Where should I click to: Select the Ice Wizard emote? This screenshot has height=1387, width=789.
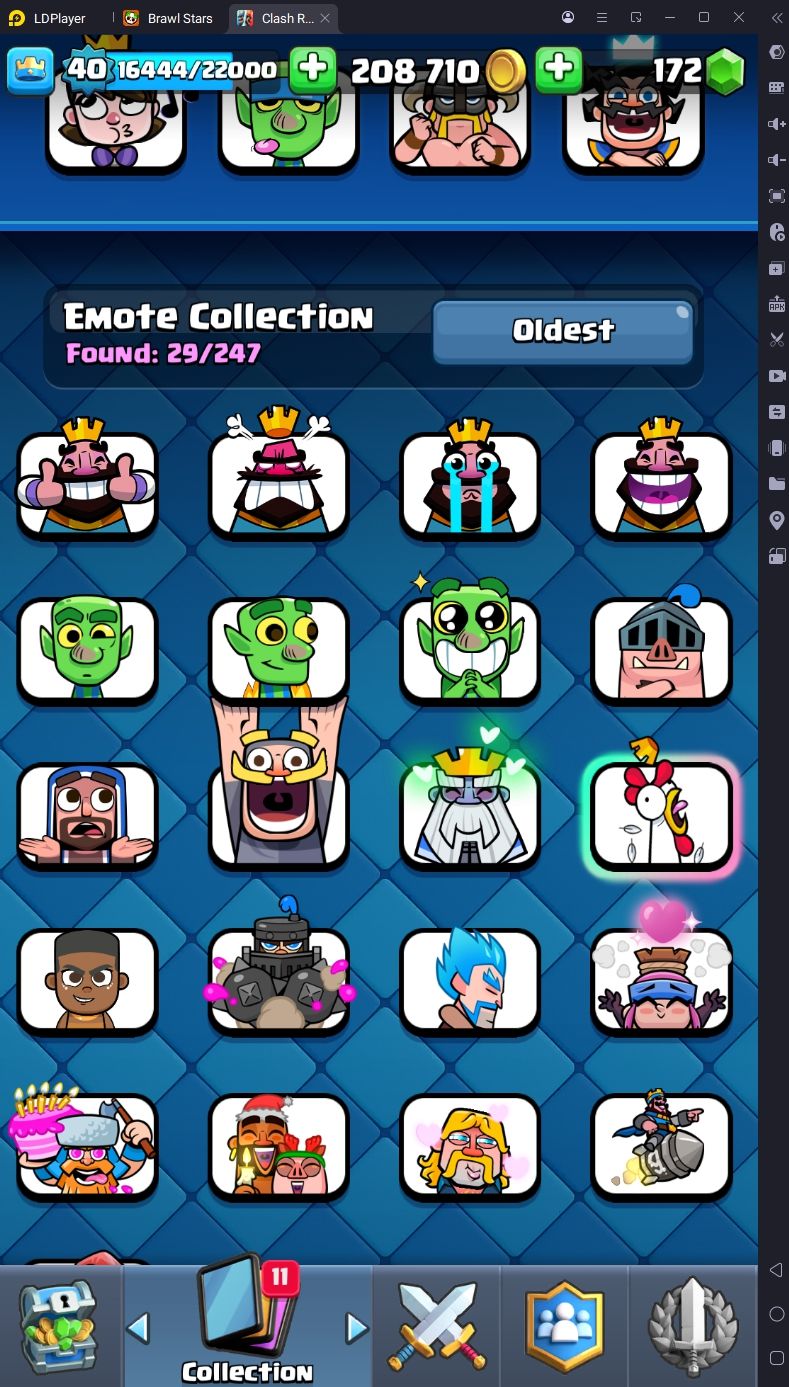tap(470, 980)
